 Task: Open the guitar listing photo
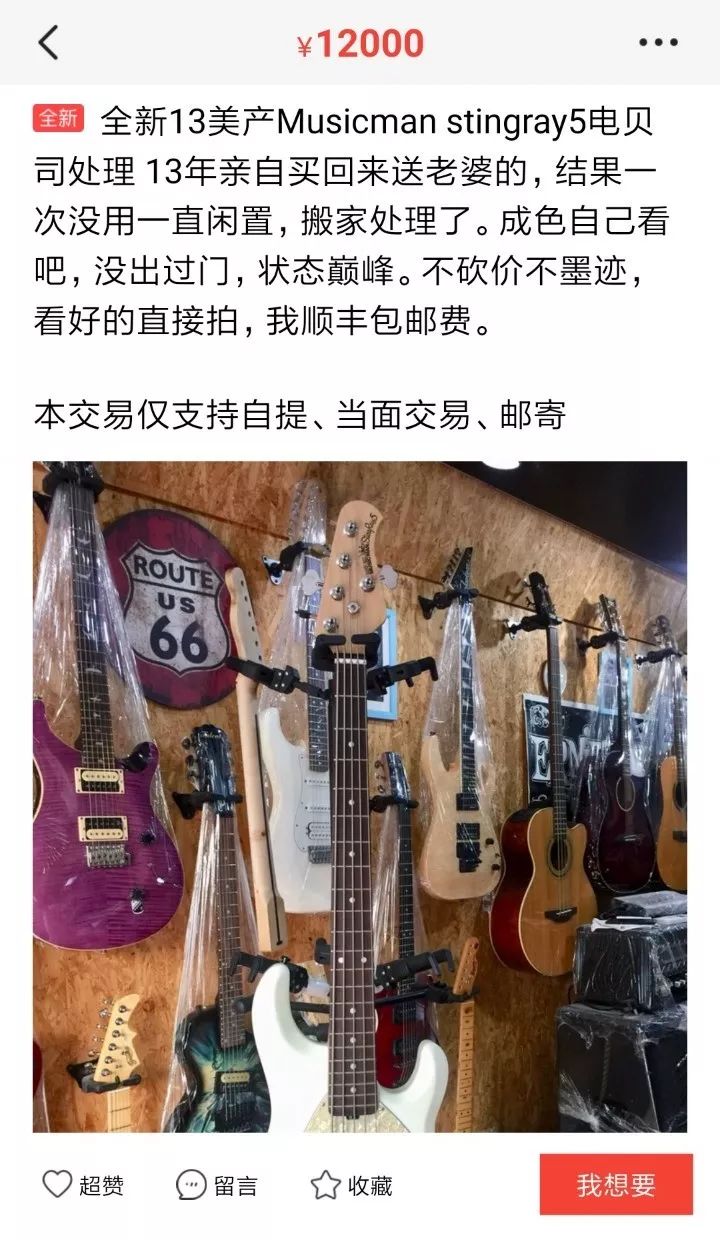360,796
